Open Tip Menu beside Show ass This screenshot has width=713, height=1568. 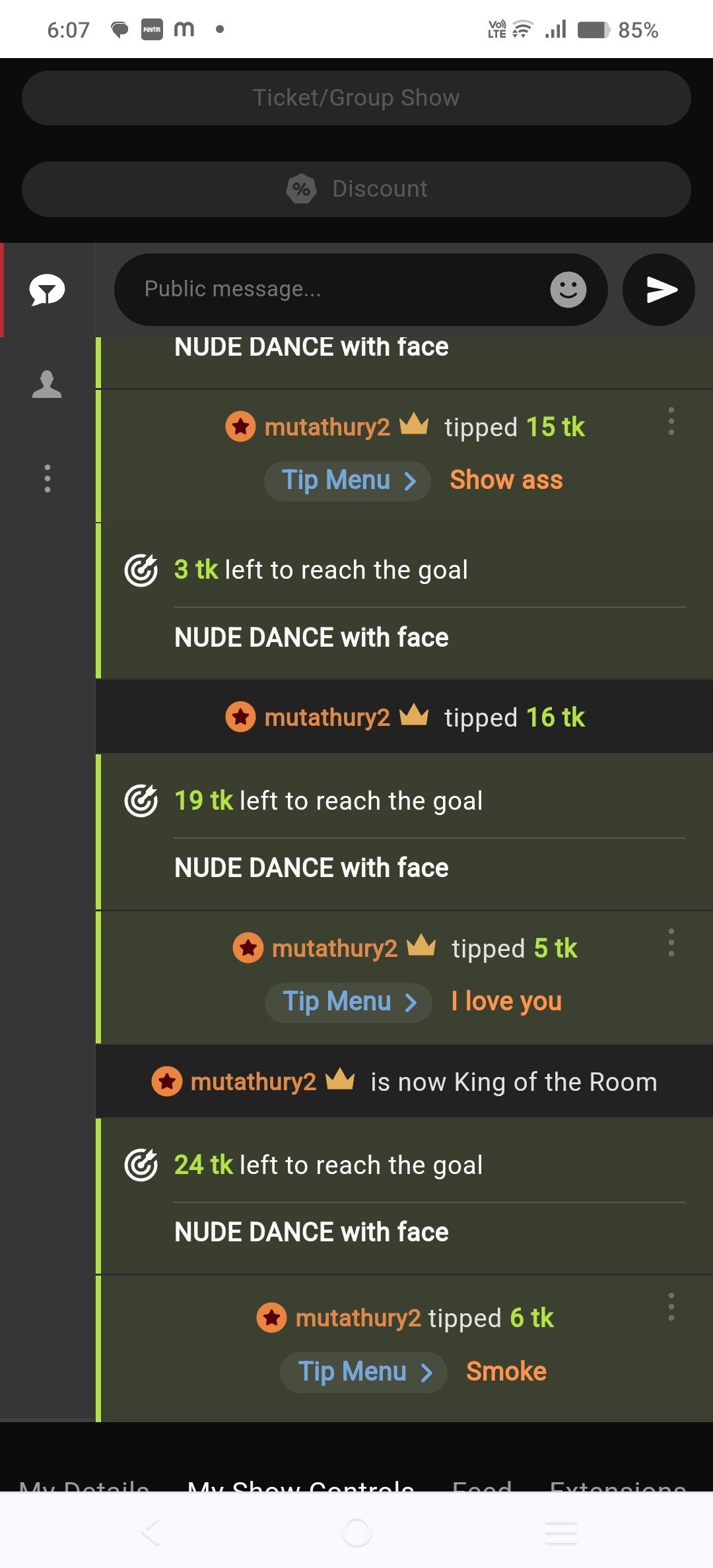coord(348,480)
